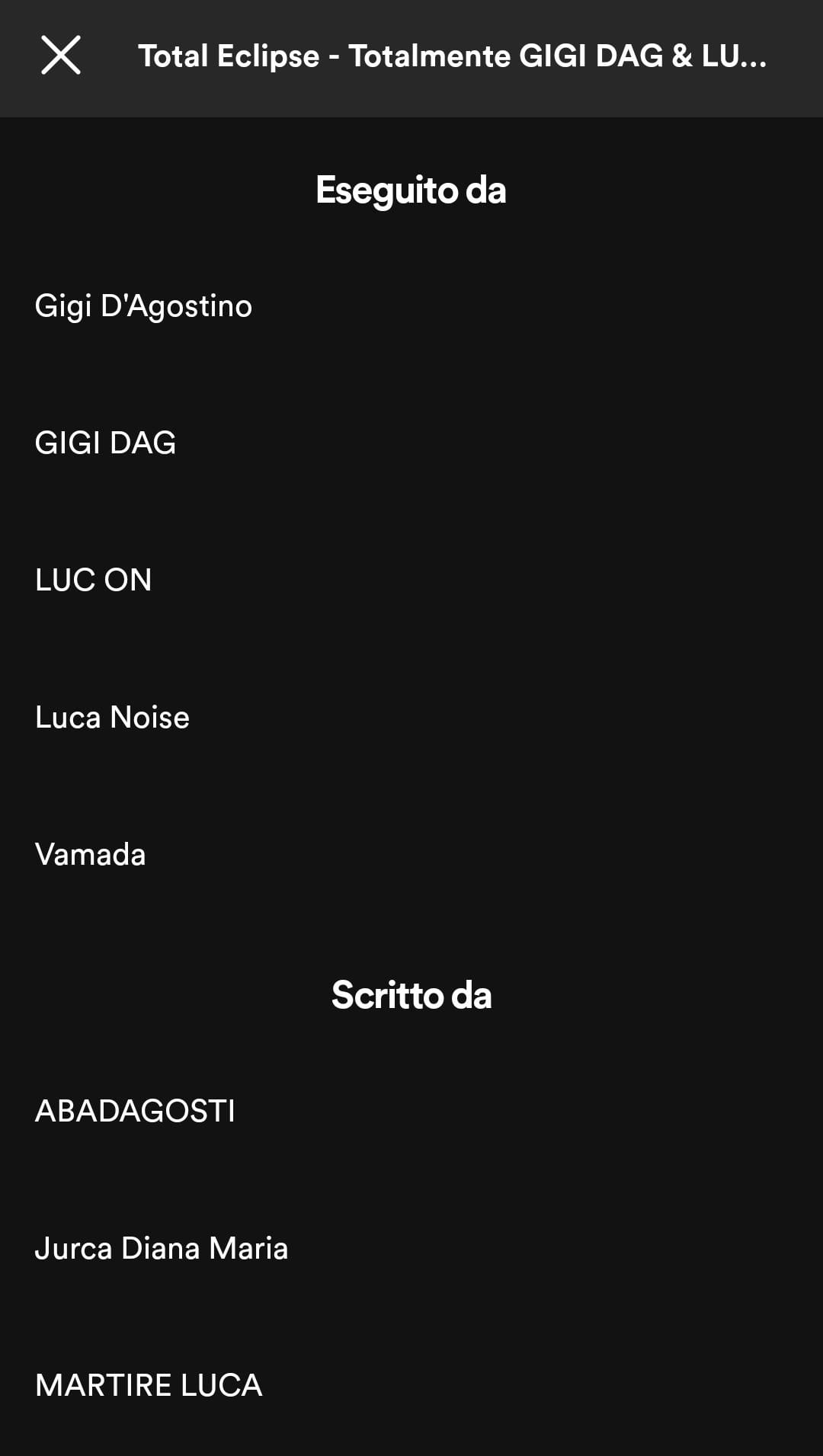The width and height of the screenshot is (823, 1456).
Task: Open Gigi D'Agostino's artist page
Action: pyautogui.click(x=143, y=306)
